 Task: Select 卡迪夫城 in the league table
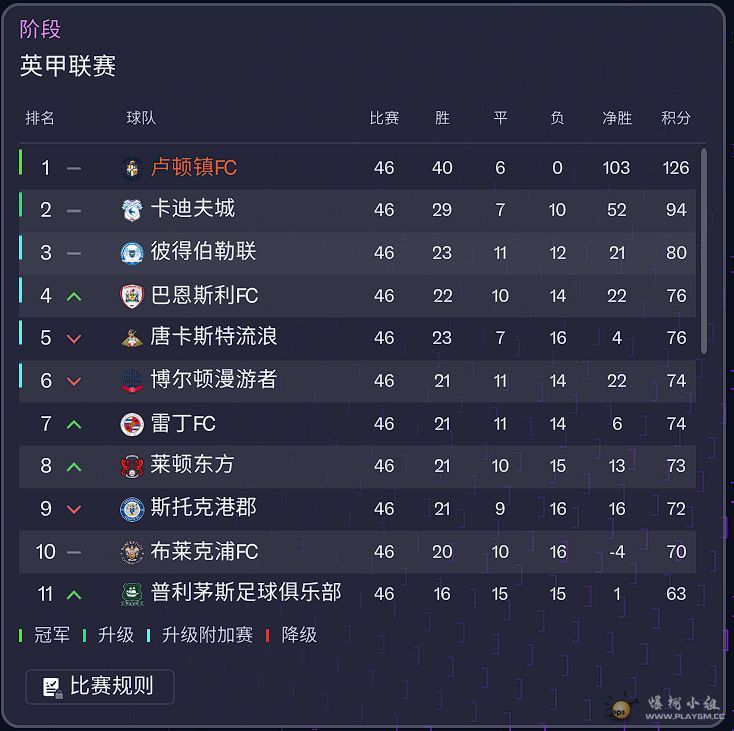coord(193,209)
